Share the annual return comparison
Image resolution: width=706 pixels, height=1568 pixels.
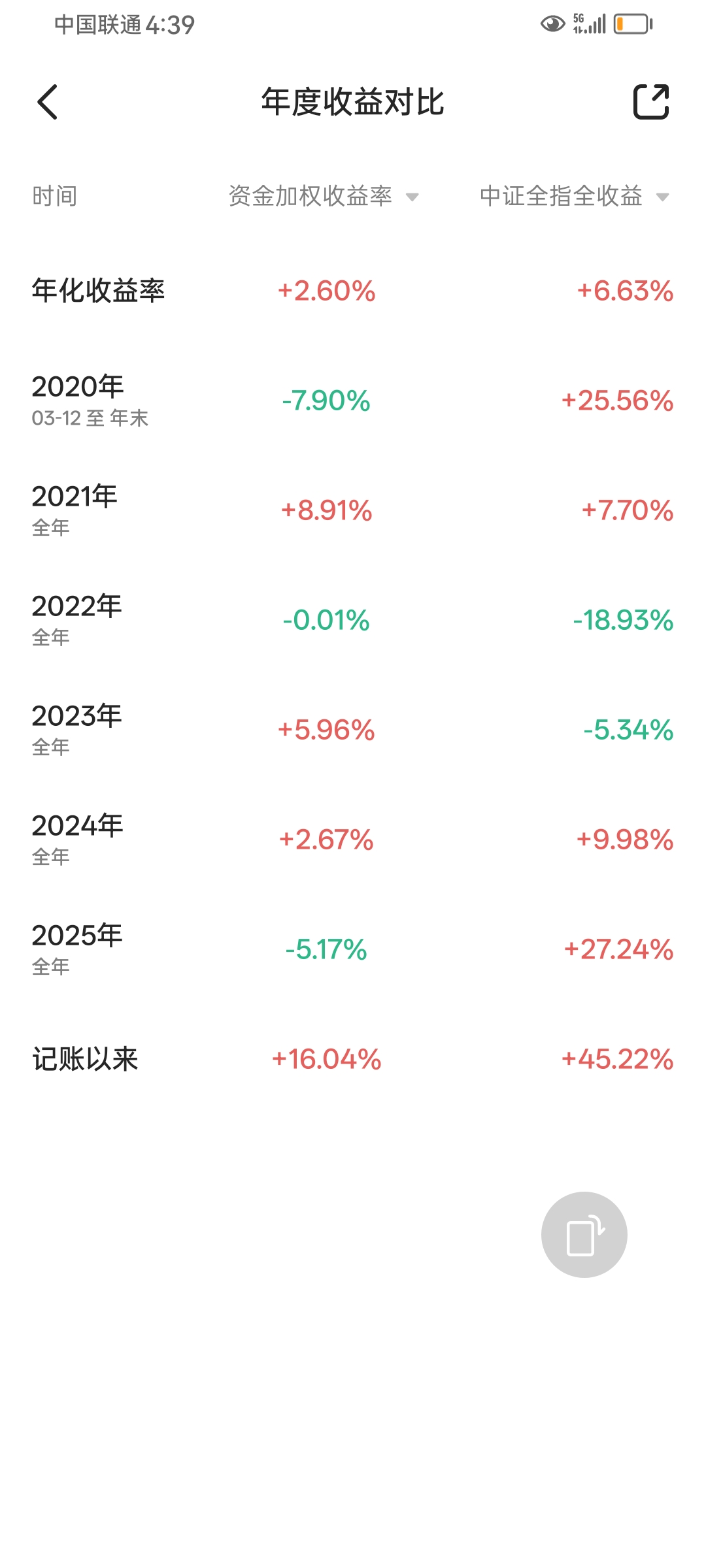[x=651, y=102]
